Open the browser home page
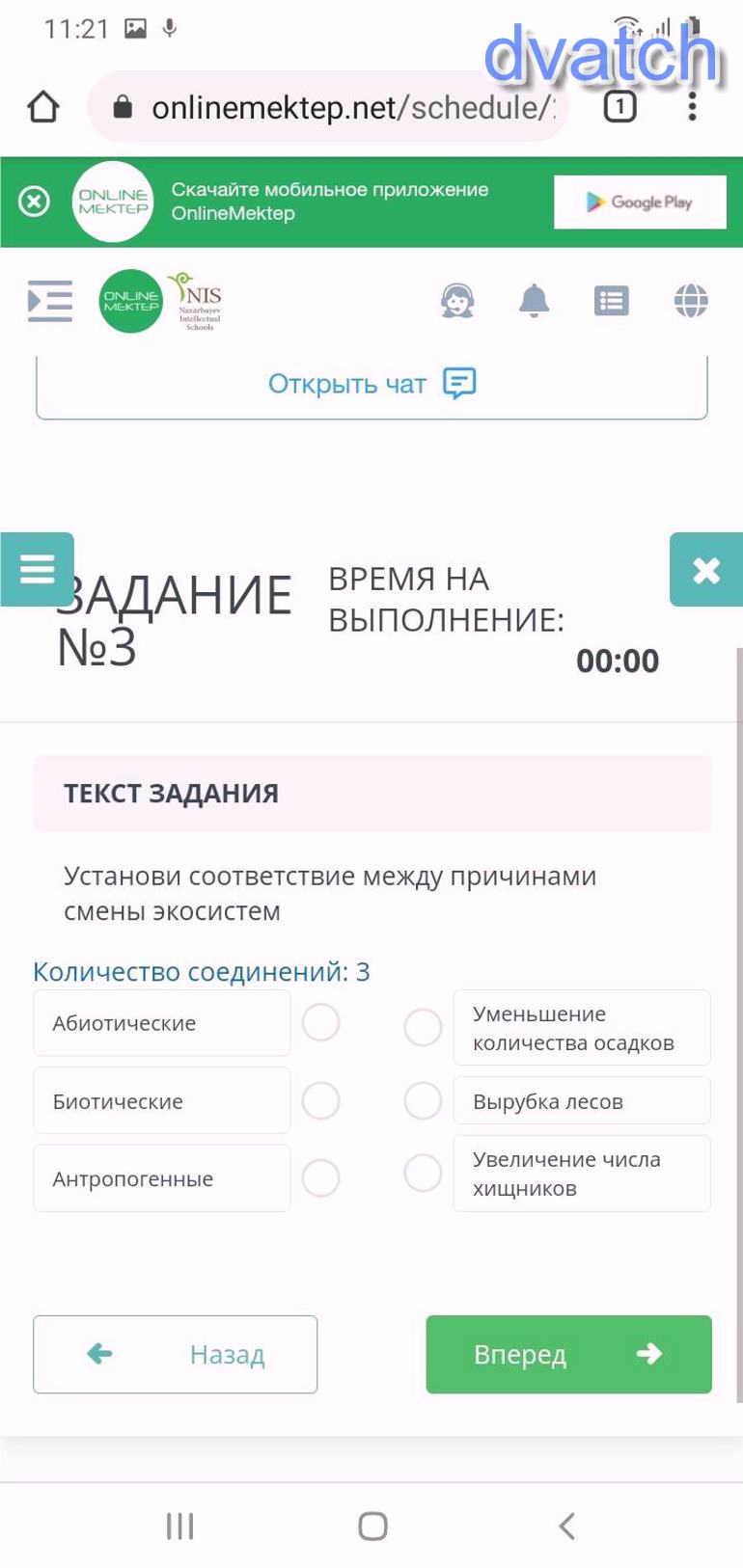The height and width of the screenshot is (1568, 743). (x=43, y=107)
